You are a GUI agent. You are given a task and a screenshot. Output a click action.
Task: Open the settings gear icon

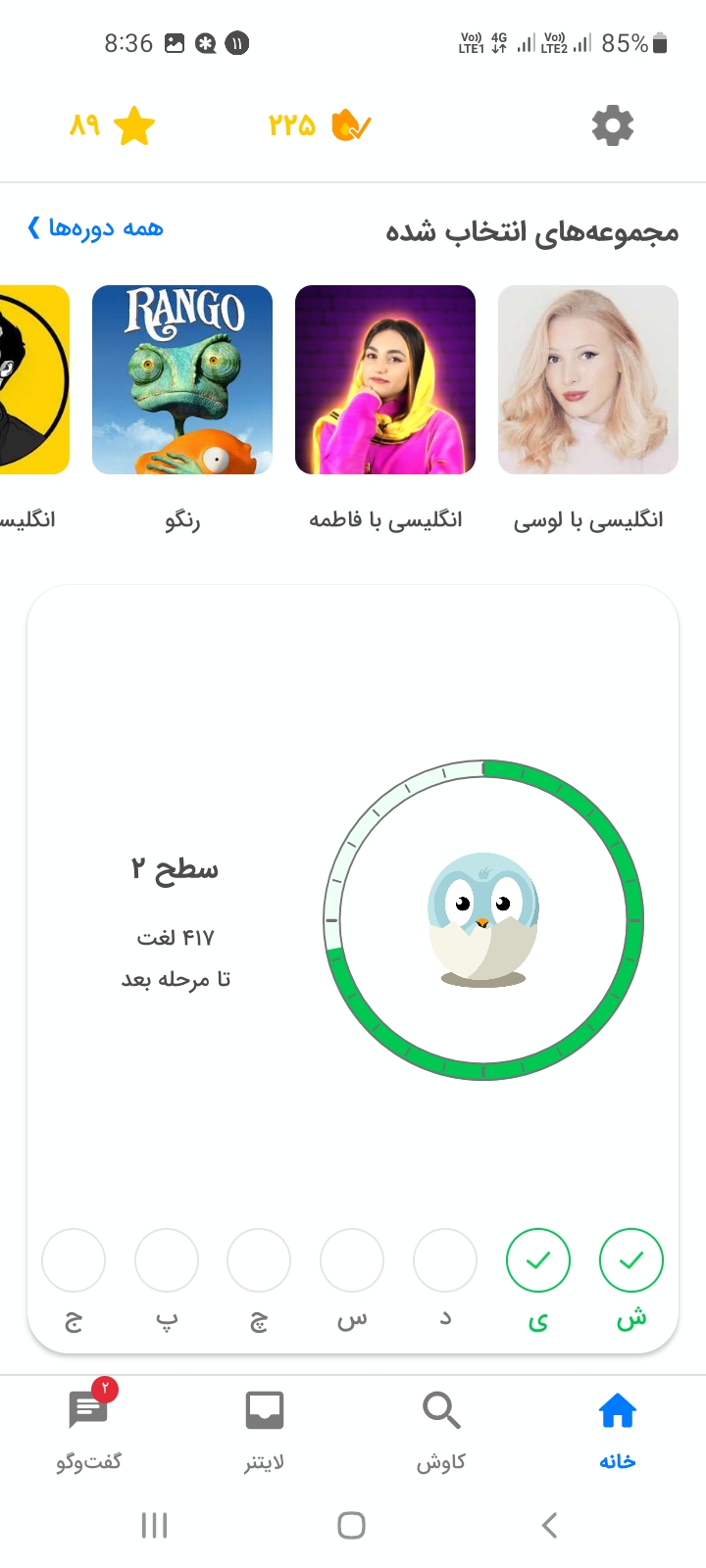[613, 125]
